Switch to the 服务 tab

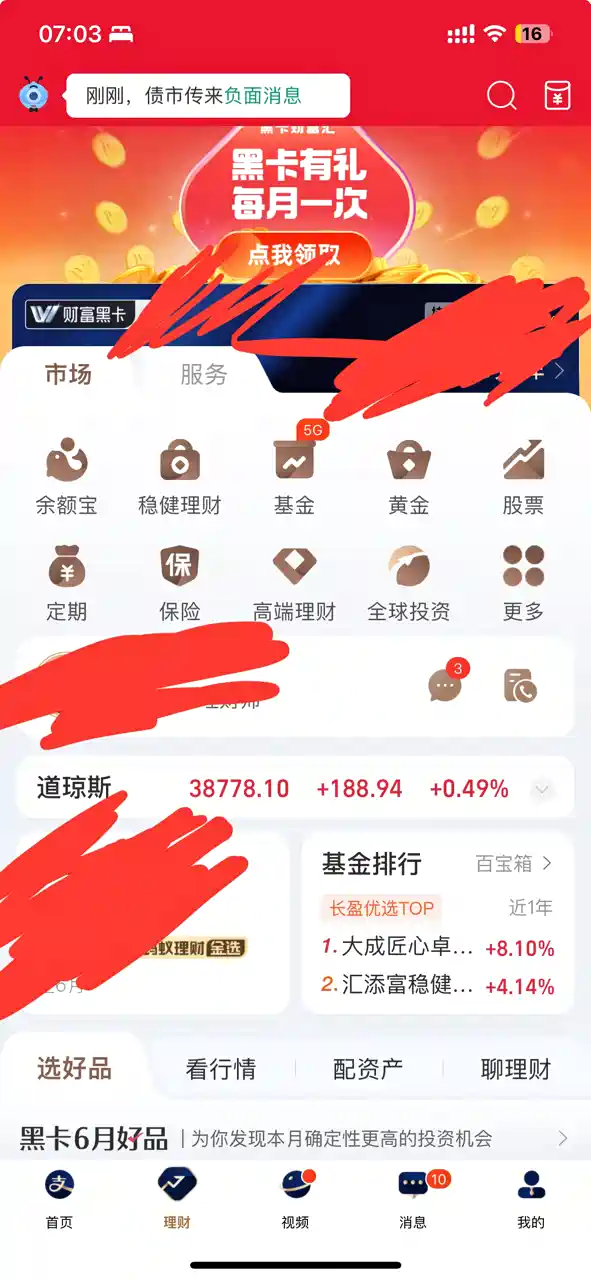(x=204, y=374)
